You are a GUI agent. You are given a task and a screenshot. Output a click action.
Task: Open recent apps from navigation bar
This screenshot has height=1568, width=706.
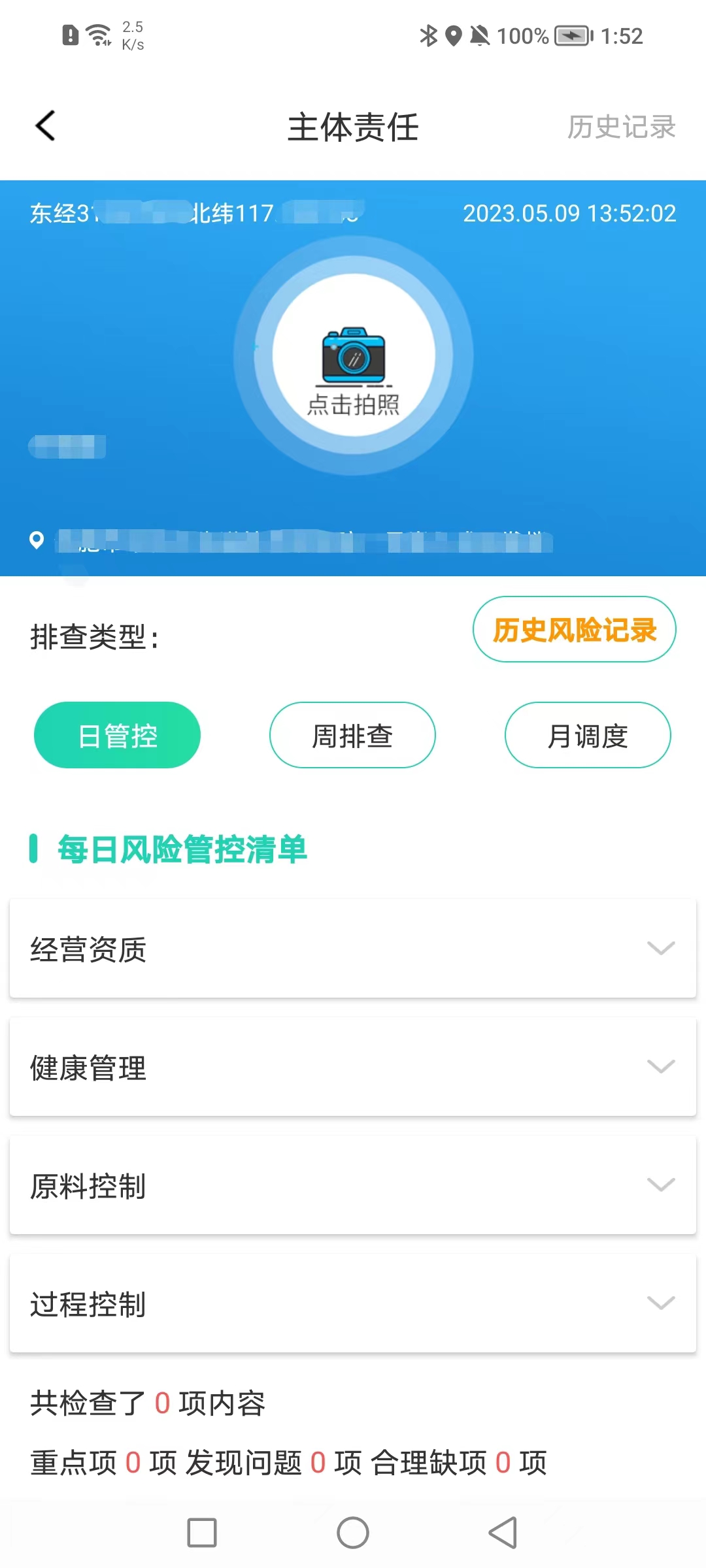click(x=202, y=1532)
